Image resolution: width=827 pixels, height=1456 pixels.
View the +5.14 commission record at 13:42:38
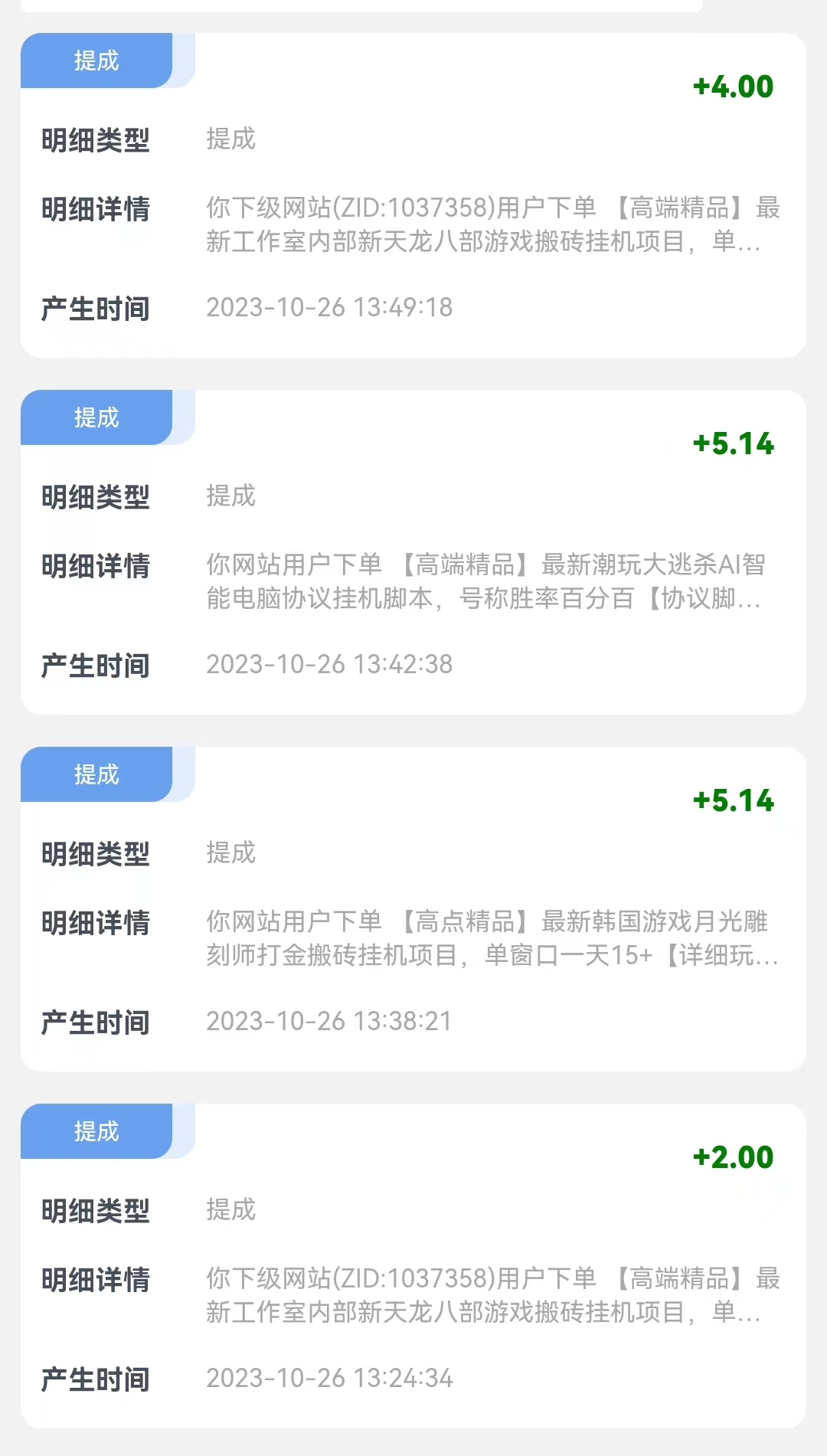[413, 552]
